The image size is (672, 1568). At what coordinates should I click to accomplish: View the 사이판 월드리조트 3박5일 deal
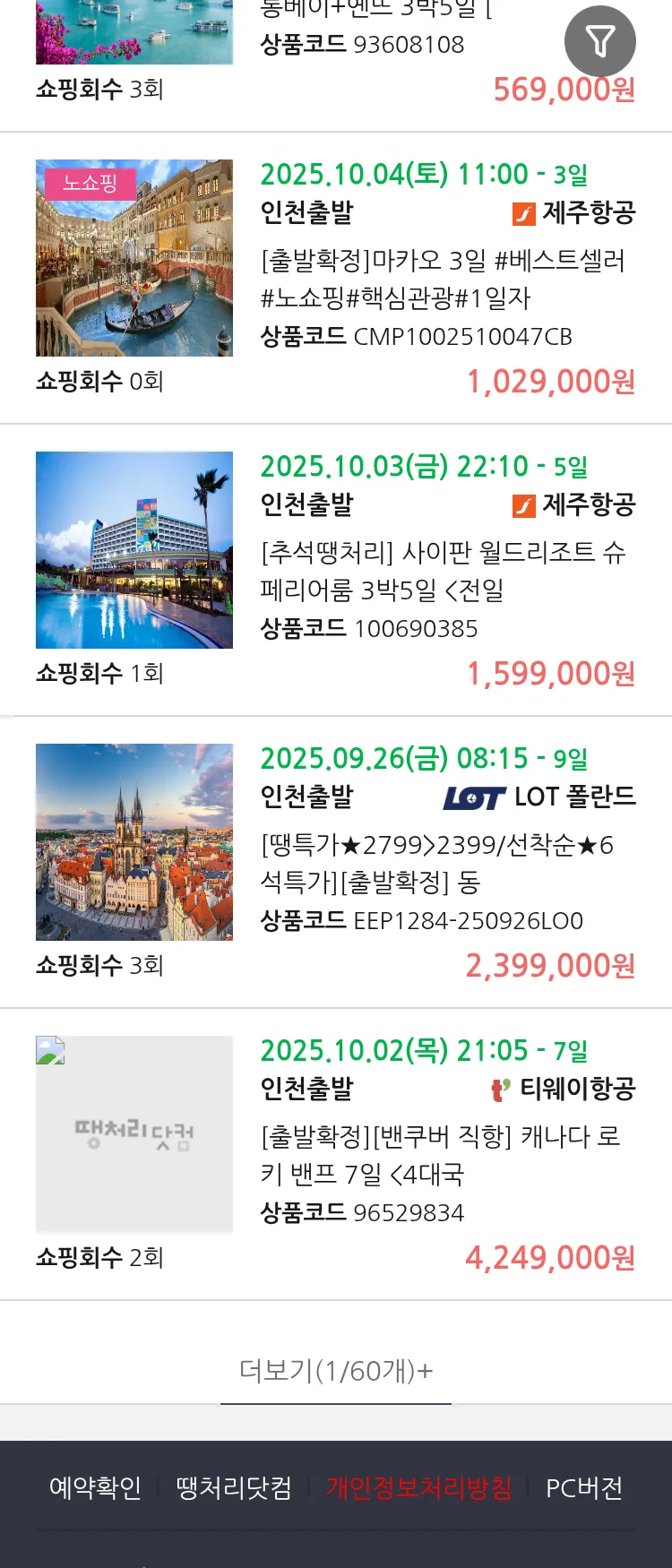[443, 571]
